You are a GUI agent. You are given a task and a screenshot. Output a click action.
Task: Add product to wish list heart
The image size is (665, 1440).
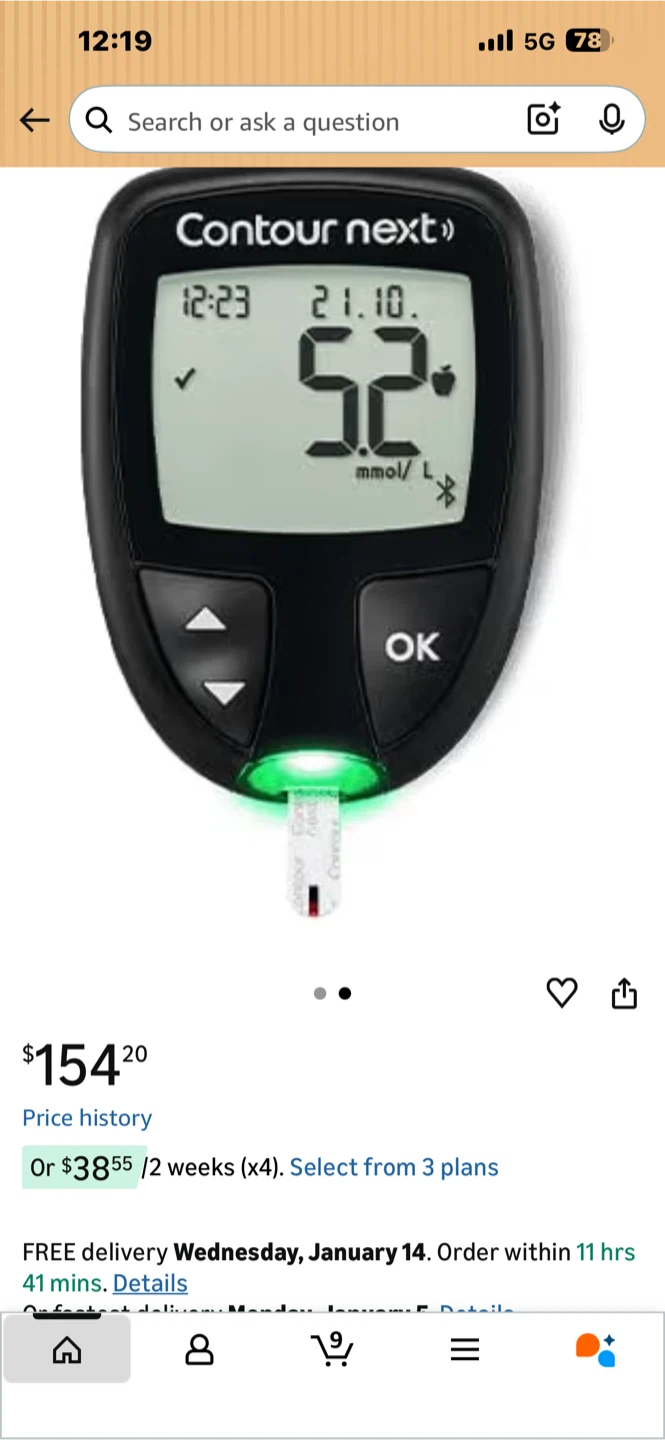tap(562, 993)
